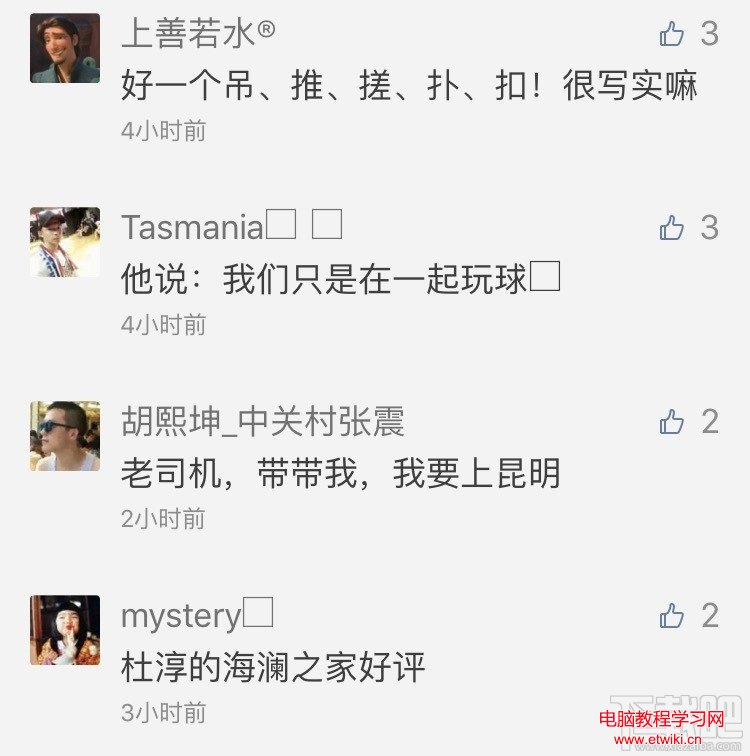Open 上善若水's profile avatar
The height and width of the screenshot is (756, 750).
65,48
